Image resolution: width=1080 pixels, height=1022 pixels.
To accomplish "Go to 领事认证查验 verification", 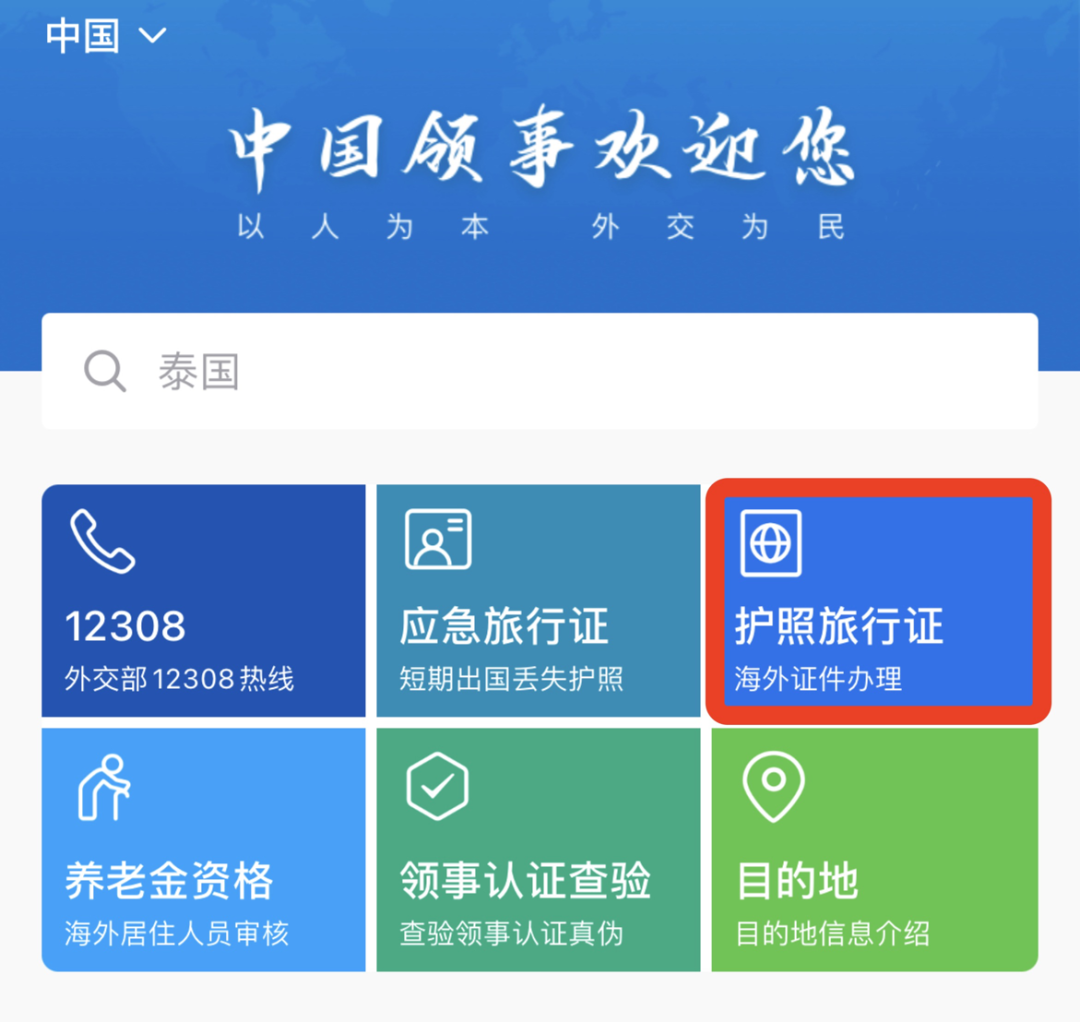I will (538, 850).
